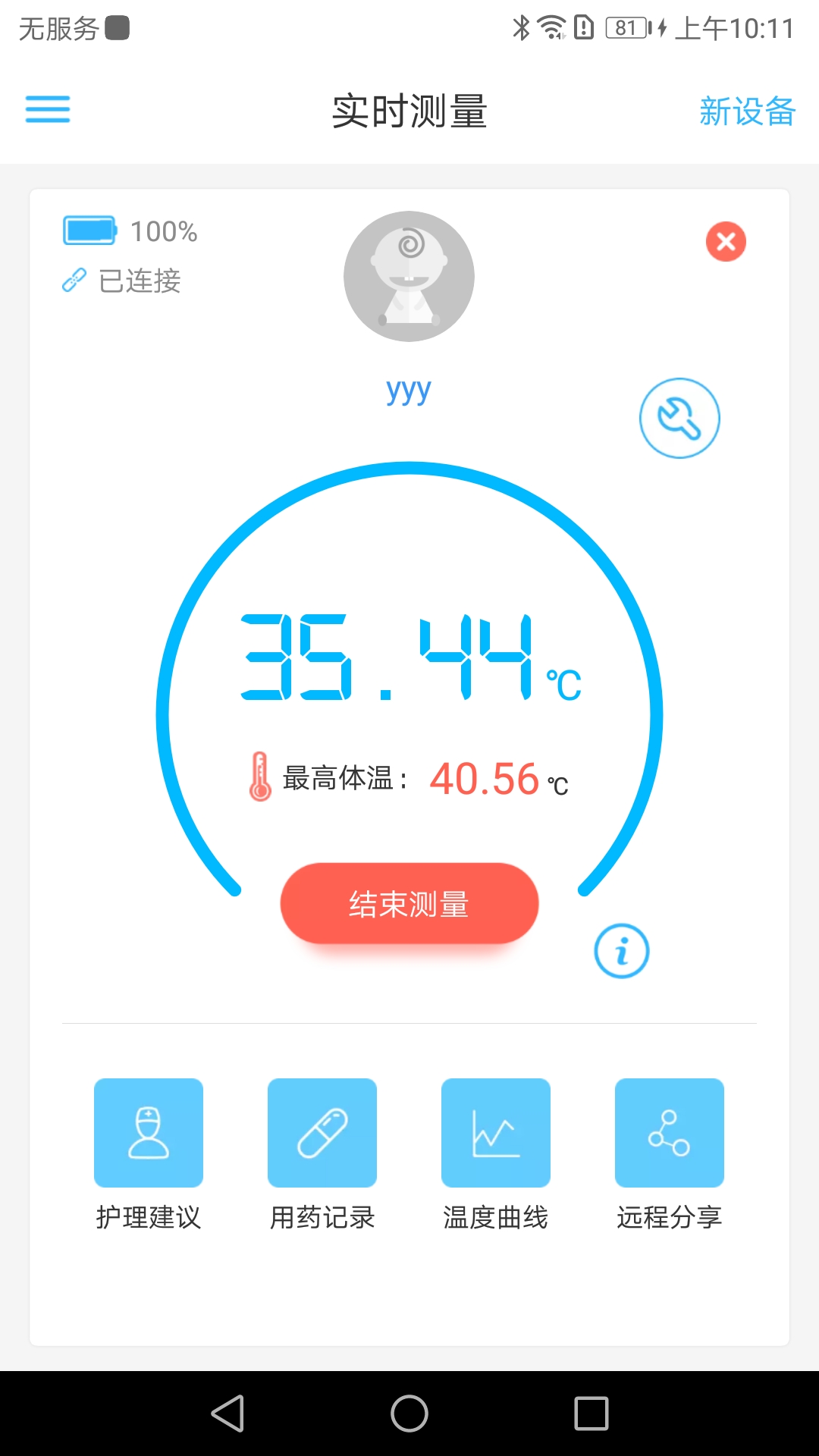Open the hamburger drawer menu

pos(48,109)
